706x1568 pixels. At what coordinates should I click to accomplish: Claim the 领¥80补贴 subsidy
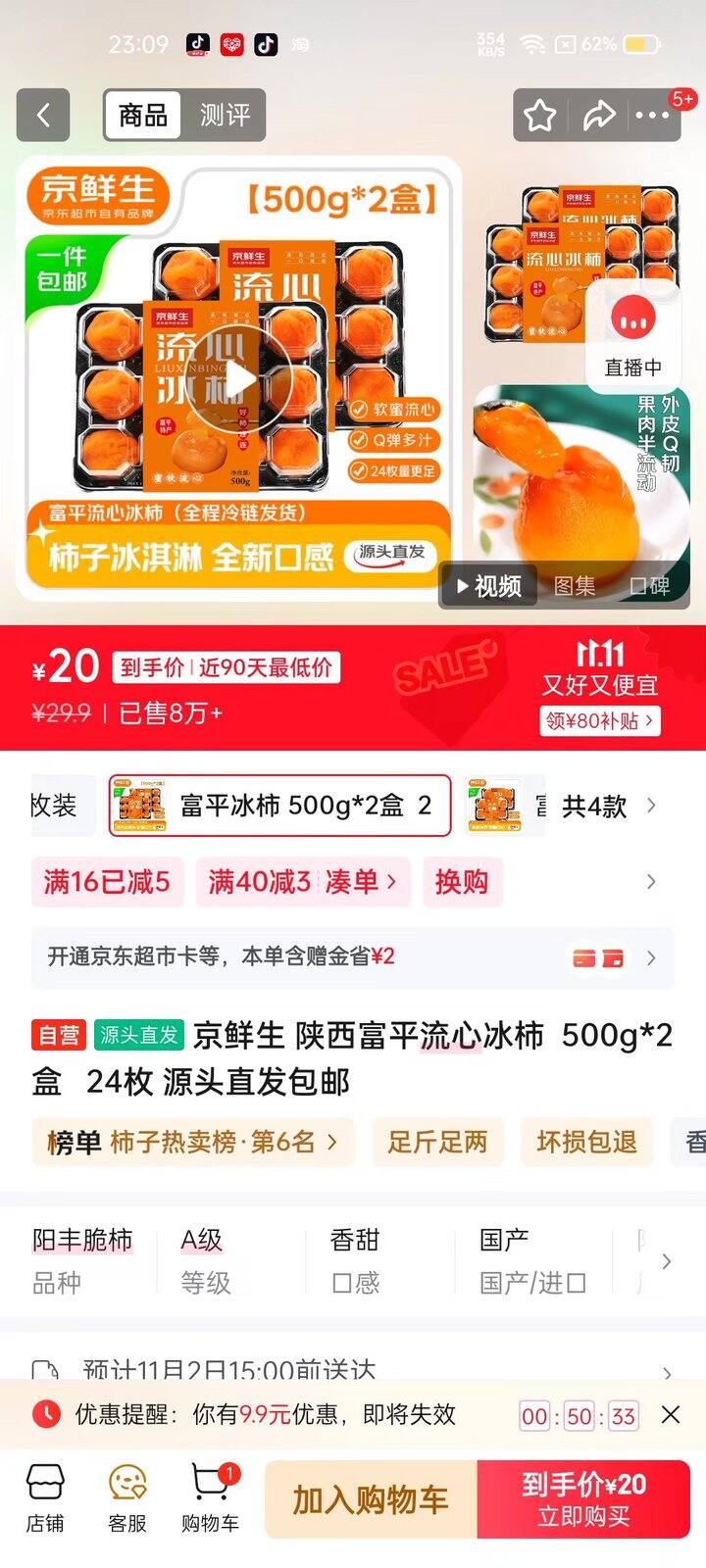[599, 720]
